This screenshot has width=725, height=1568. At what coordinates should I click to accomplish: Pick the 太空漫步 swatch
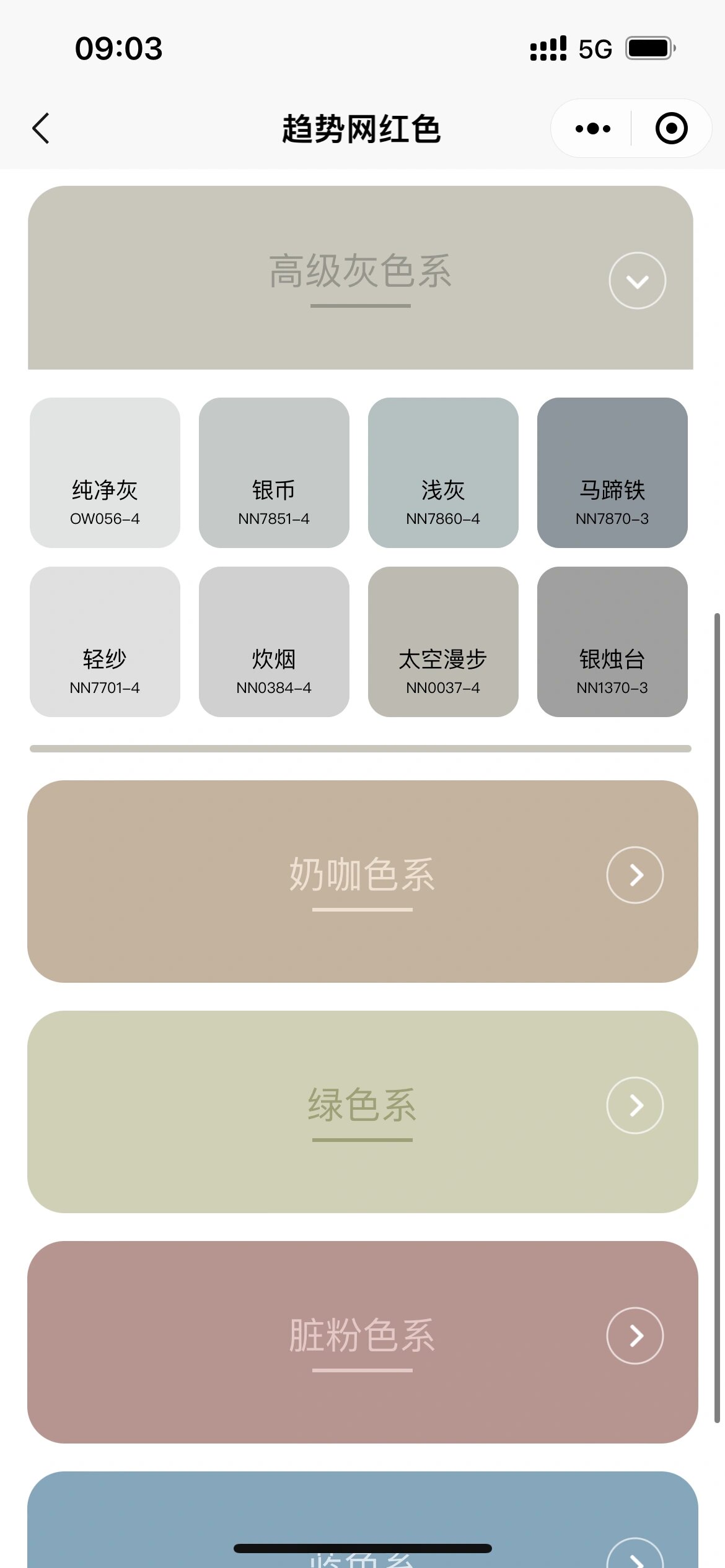[443, 643]
